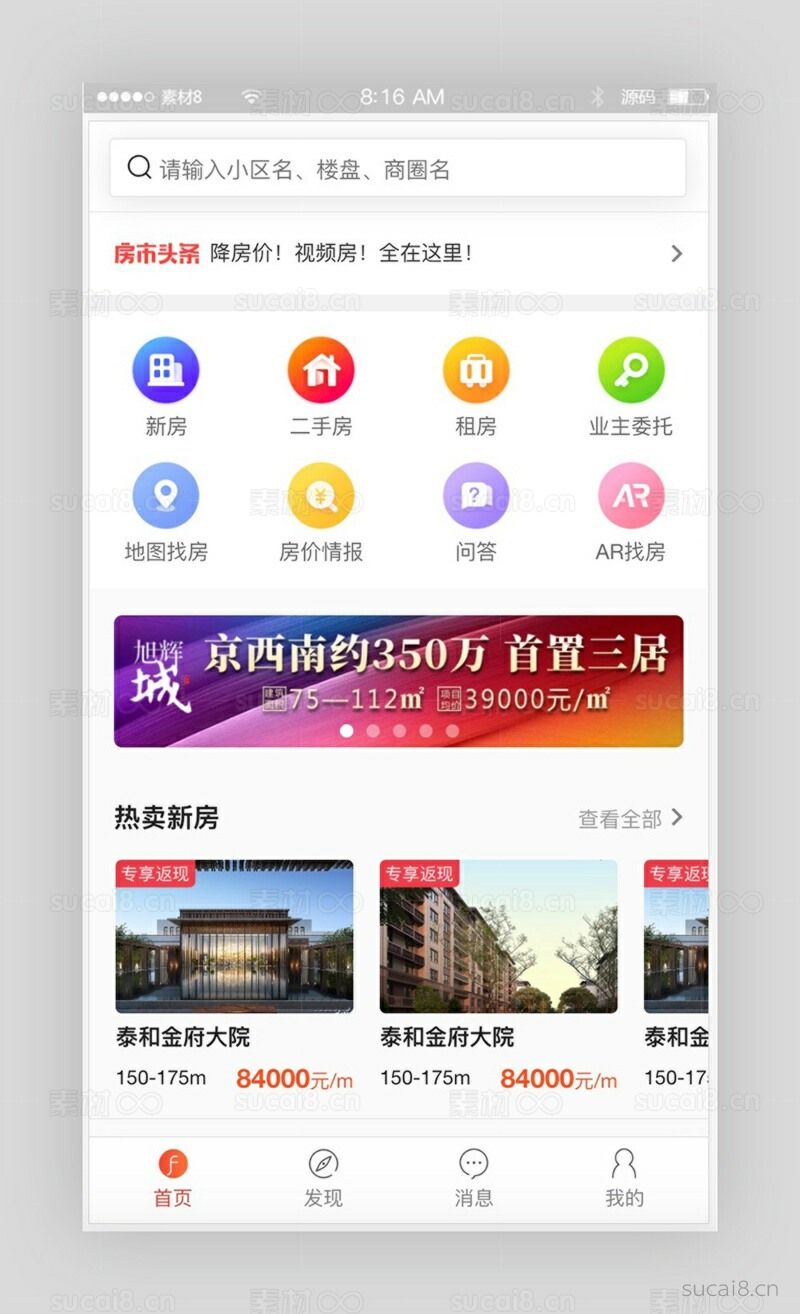Open the 房市头条 headline row
This screenshot has height=1314, width=800.
(x=398, y=253)
